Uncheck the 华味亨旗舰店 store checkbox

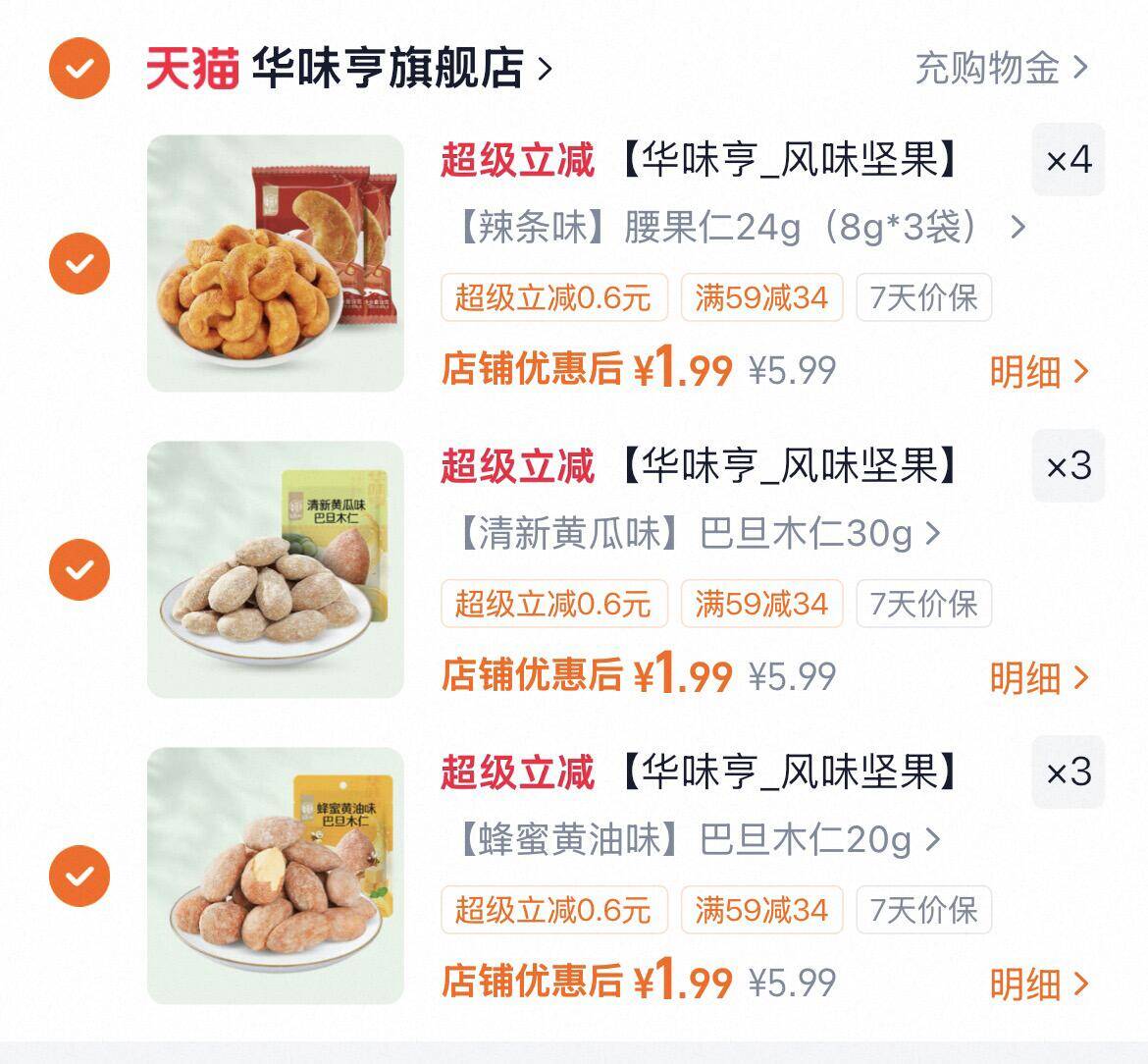[79, 68]
